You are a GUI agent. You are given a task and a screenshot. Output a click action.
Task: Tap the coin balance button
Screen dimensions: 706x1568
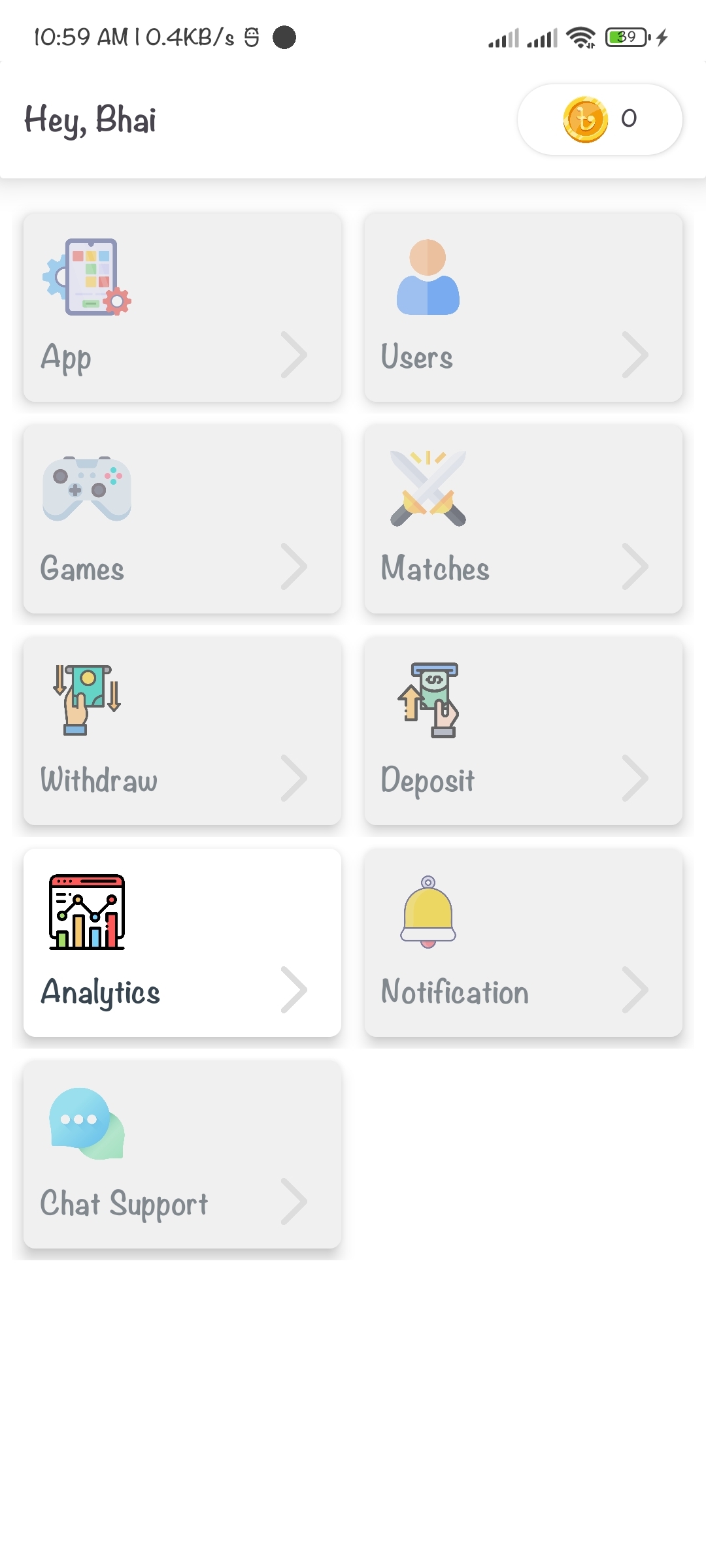(x=600, y=120)
